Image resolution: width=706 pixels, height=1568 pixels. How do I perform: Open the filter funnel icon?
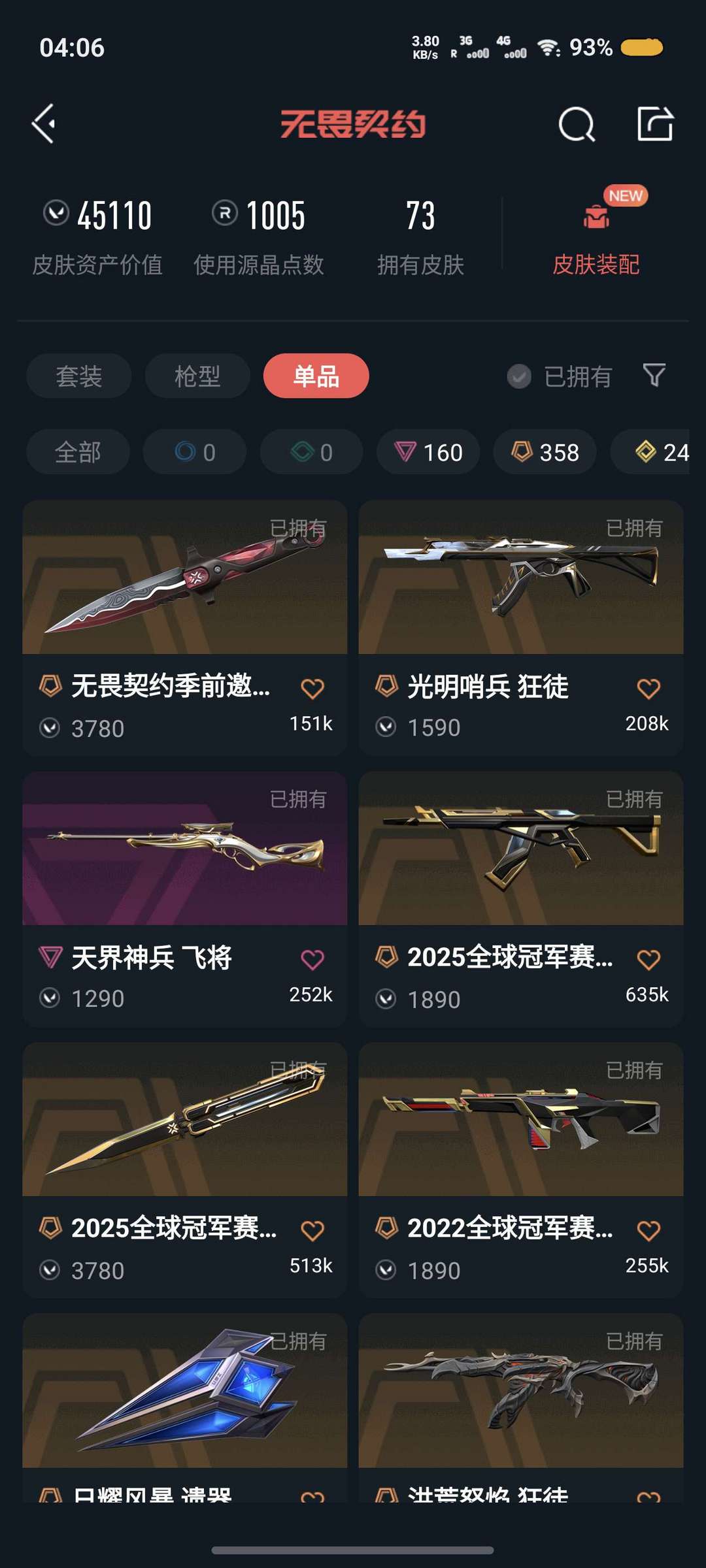pos(654,376)
